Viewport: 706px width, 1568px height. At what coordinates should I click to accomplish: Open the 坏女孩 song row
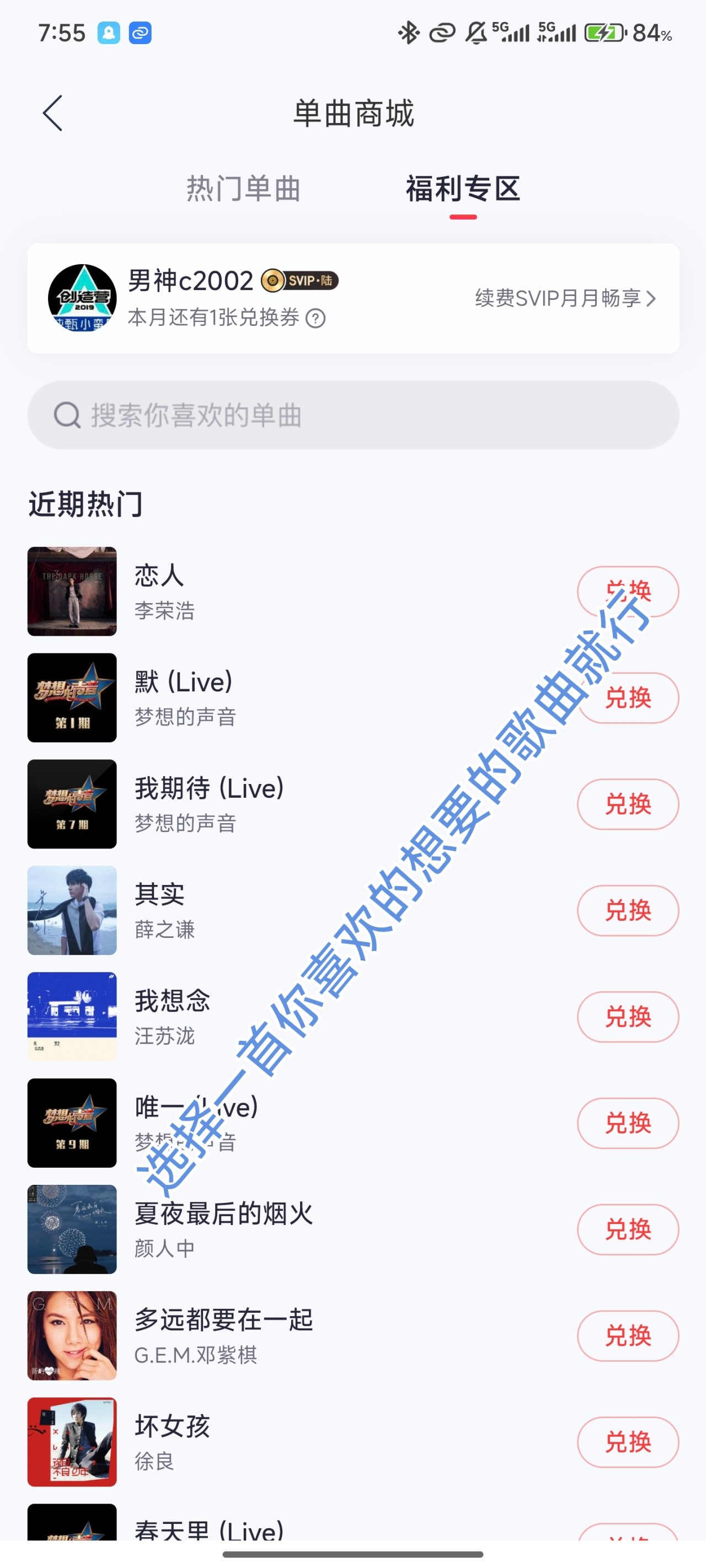click(304, 1442)
